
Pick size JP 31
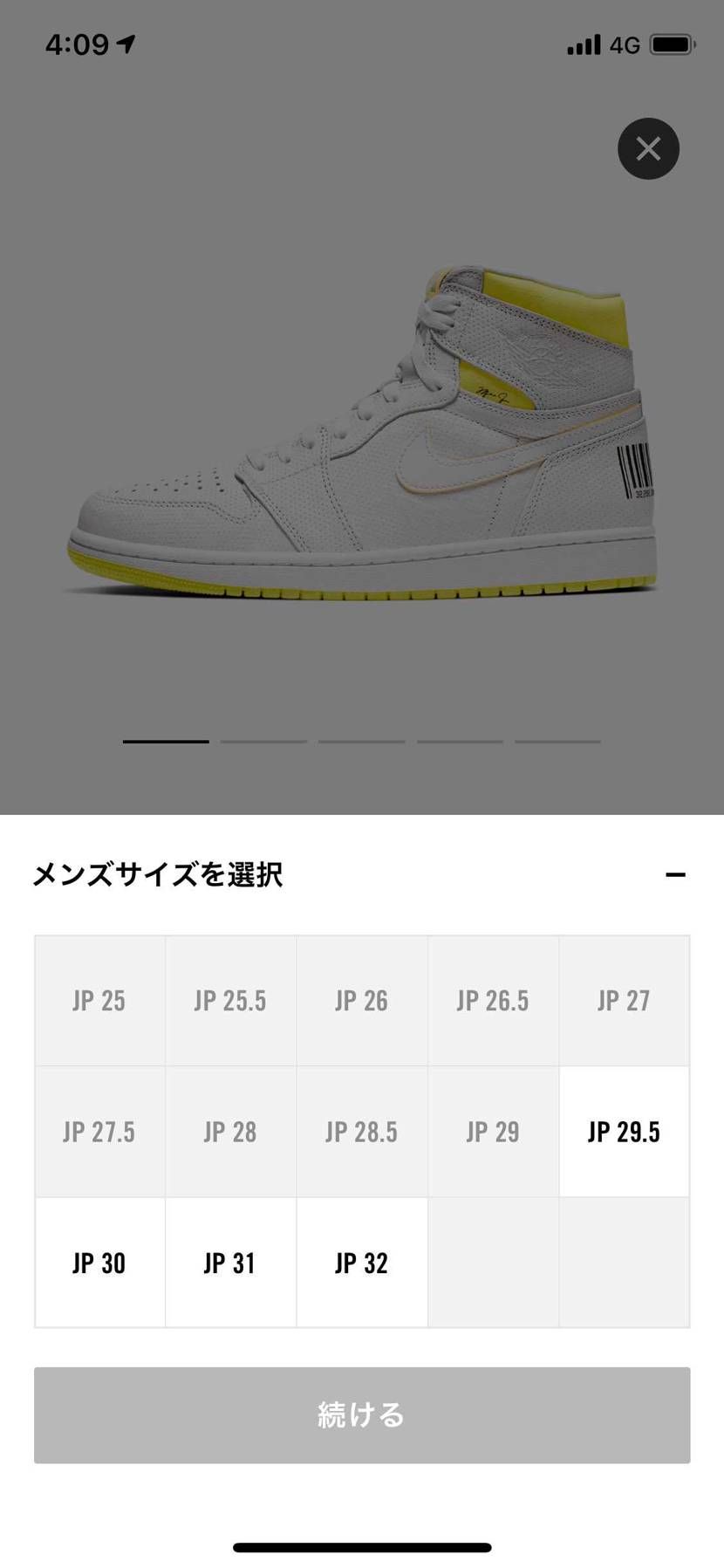tap(230, 1263)
